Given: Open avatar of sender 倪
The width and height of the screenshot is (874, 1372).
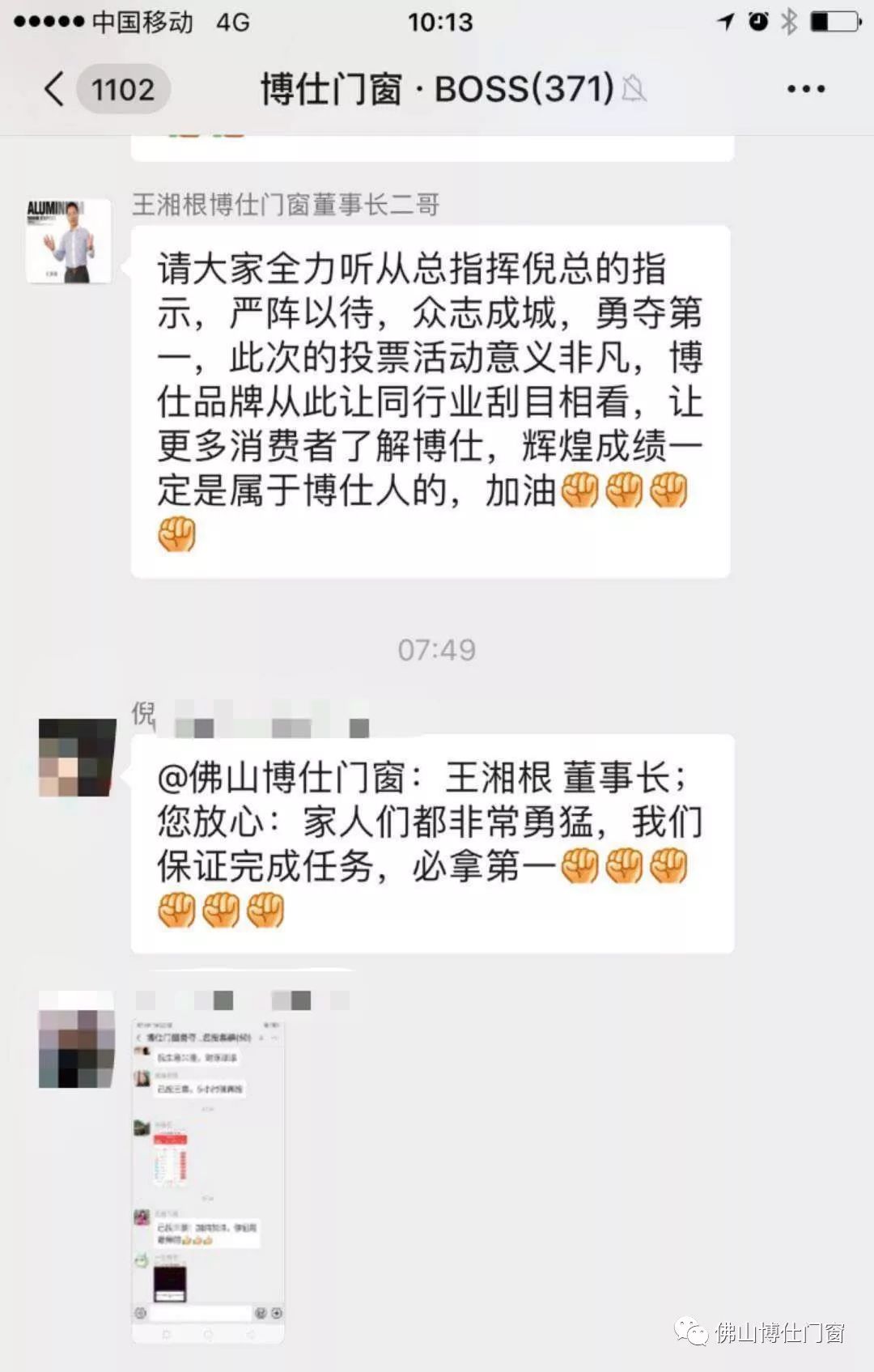Looking at the screenshot, I should tap(77, 757).
